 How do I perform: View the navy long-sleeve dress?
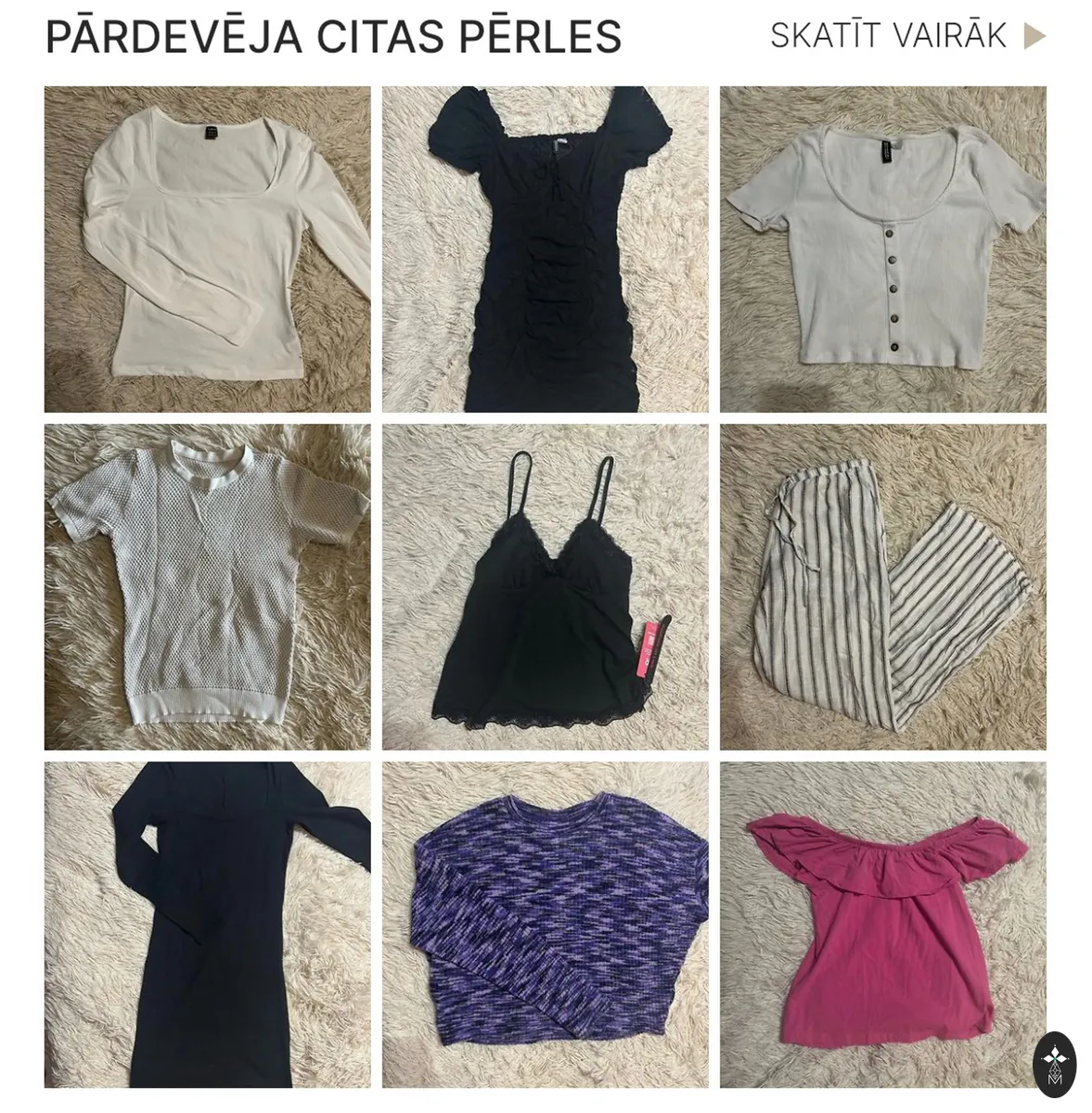click(x=208, y=925)
